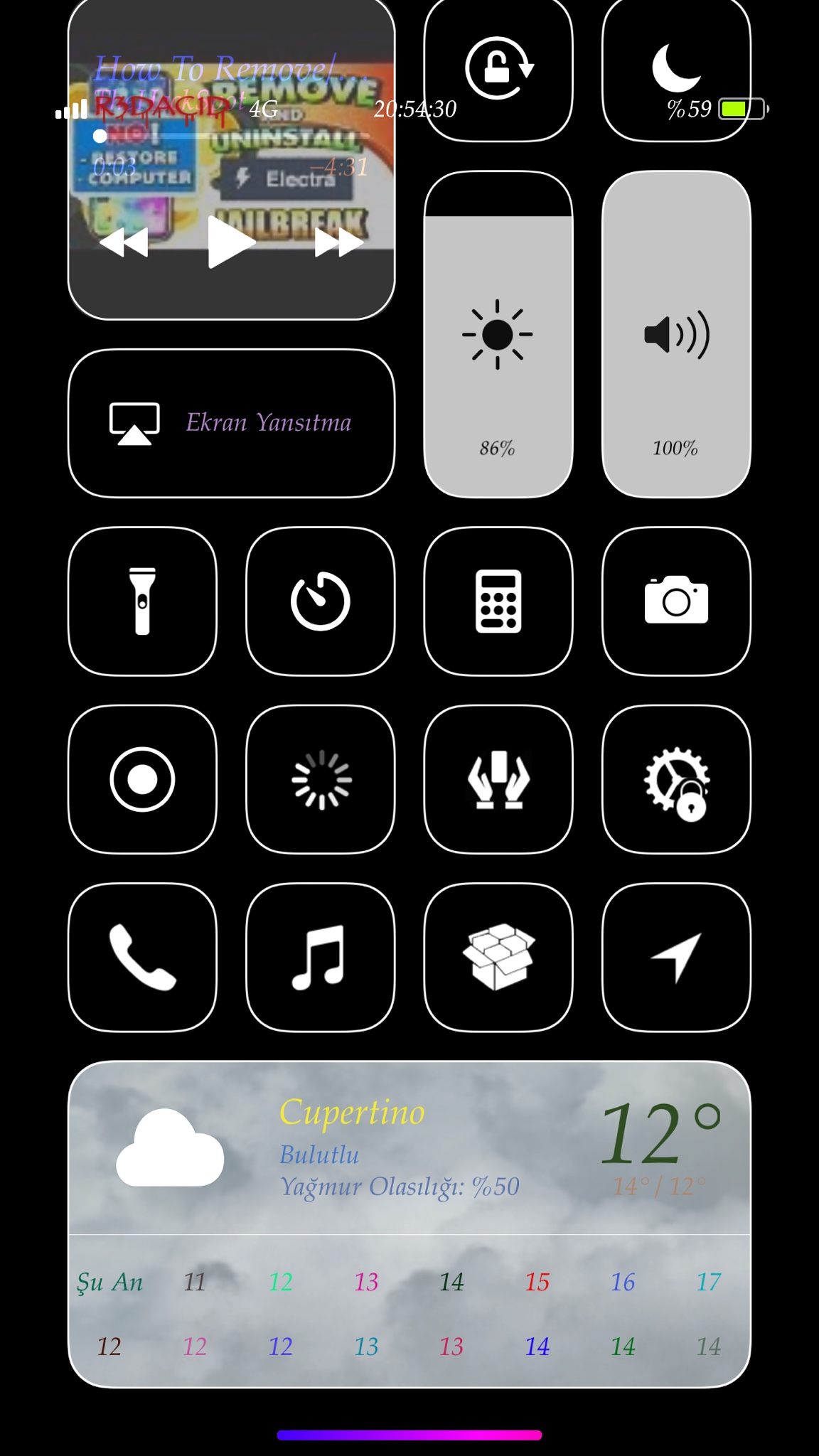Open Ekran Yansıtma screen mirroring
Screen dimensions: 819x1456
click(x=232, y=423)
